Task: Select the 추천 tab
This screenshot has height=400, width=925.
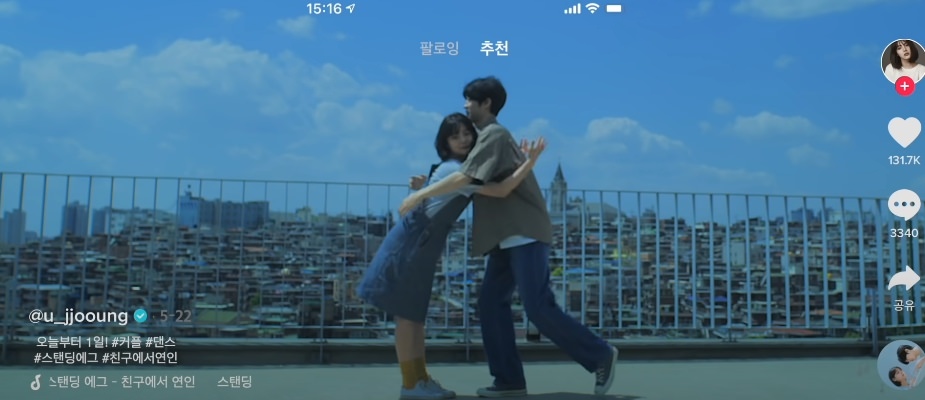Action: [494, 48]
